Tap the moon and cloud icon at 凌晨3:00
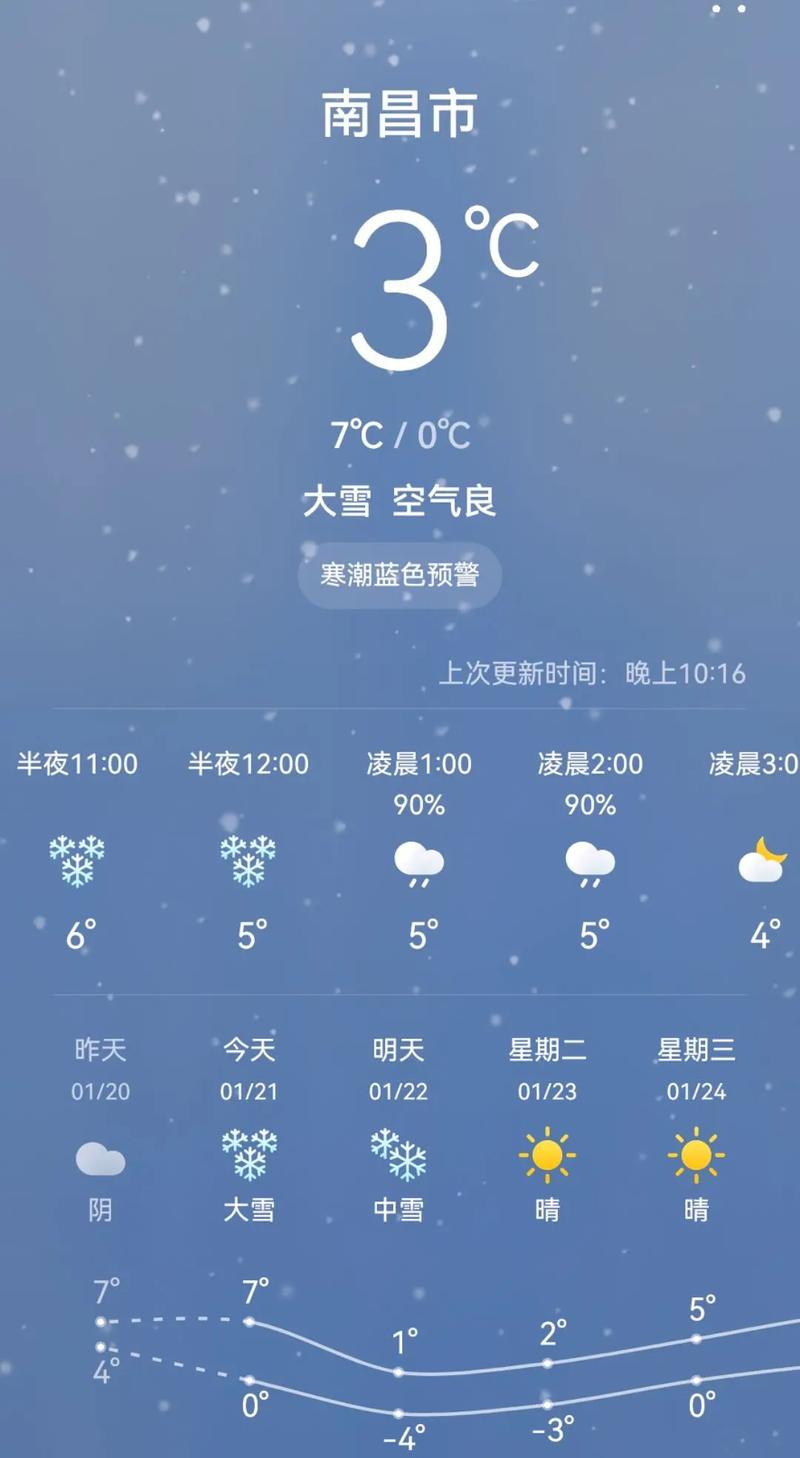The height and width of the screenshot is (1458, 800). [x=762, y=865]
